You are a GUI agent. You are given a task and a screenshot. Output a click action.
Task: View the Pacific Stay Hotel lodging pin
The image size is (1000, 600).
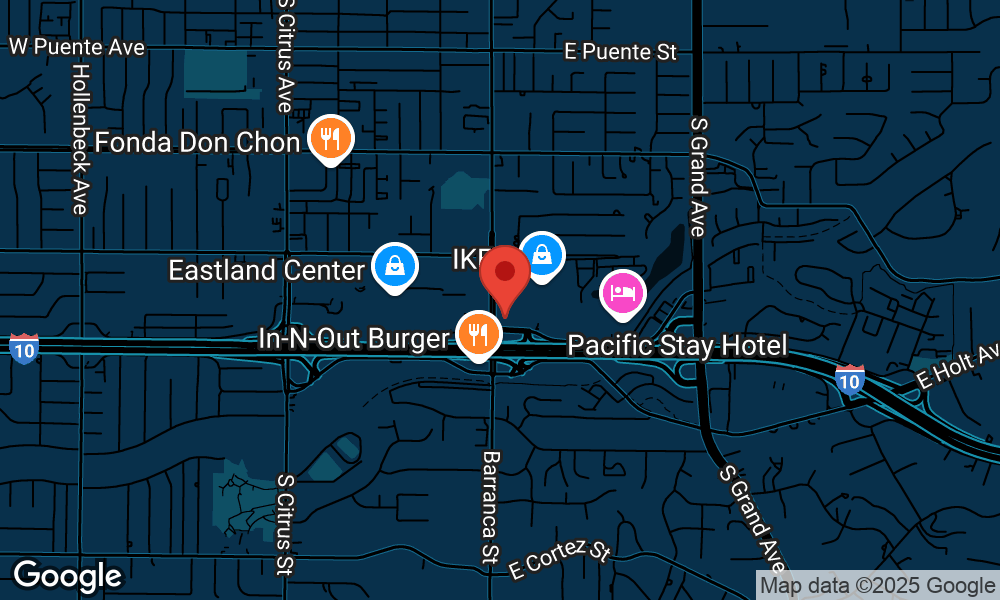click(622, 293)
